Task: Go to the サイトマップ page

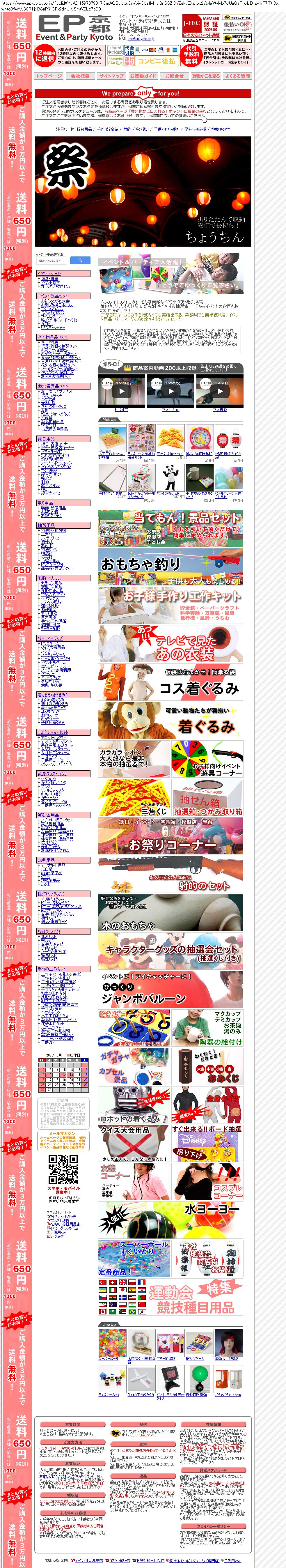Action: [111, 76]
